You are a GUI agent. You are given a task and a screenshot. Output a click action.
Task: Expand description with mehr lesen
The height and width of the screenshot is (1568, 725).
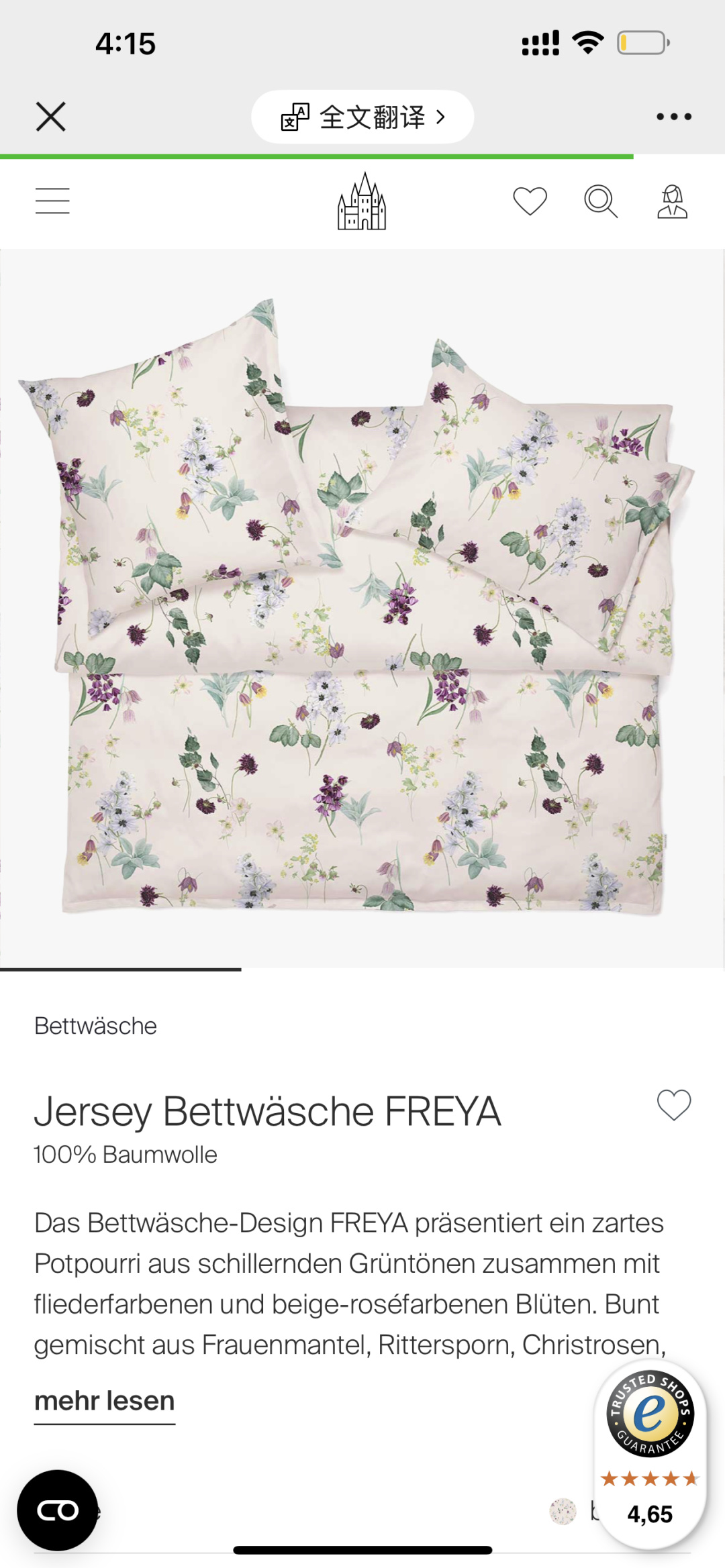pyautogui.click(x=105, y=1401)
